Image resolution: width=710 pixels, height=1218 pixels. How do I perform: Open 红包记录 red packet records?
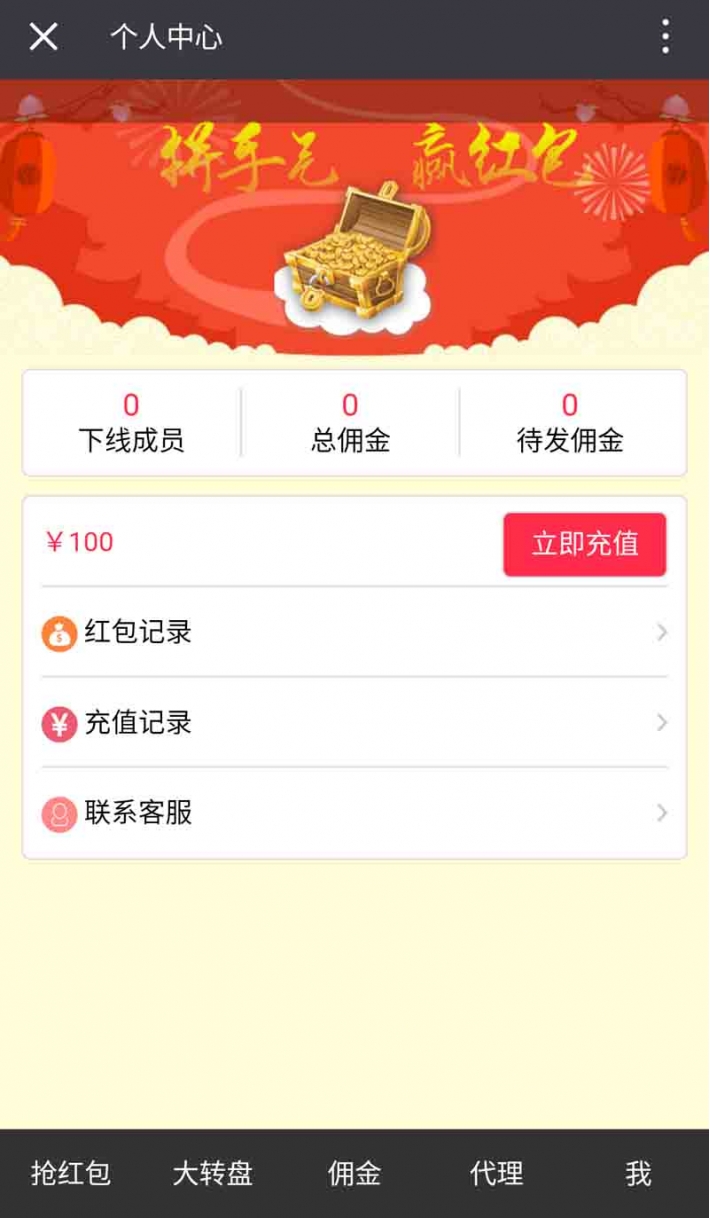point(354,632)
